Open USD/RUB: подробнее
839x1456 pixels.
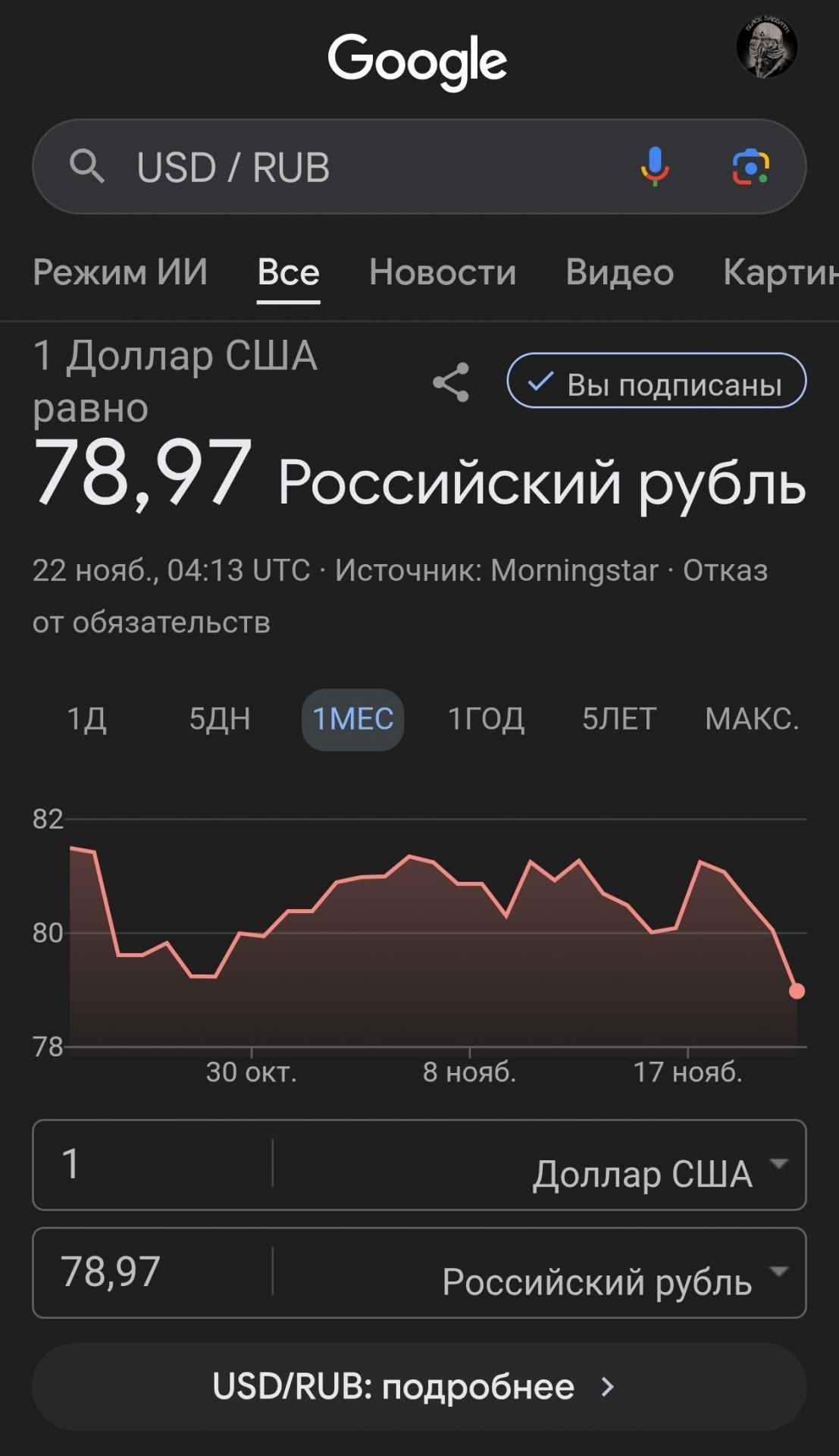click(419, 1386)
